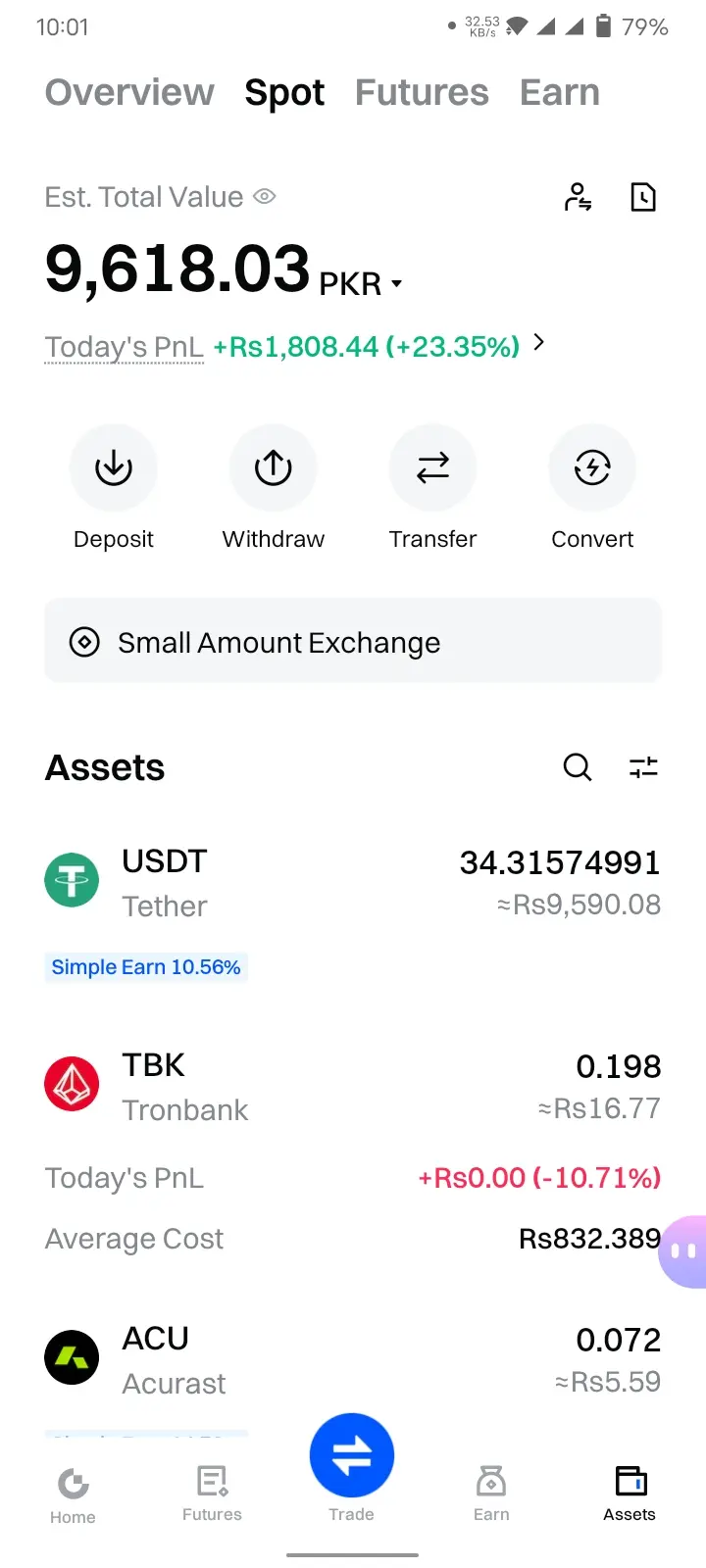The width and height of the screenshot is (706, 1568).
Task: Open Today's PnL details
Action: coord(538,343)
